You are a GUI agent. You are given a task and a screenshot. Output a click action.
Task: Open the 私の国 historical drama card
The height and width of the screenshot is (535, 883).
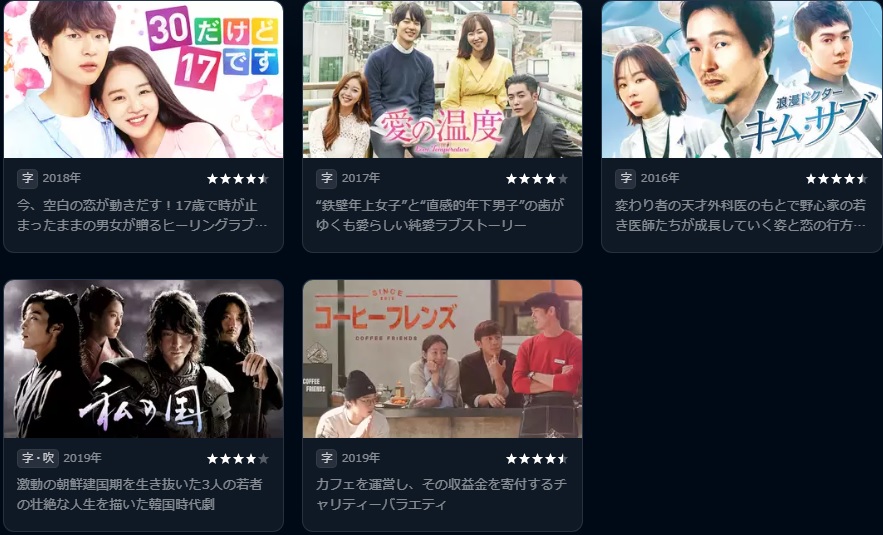[143, 358]
